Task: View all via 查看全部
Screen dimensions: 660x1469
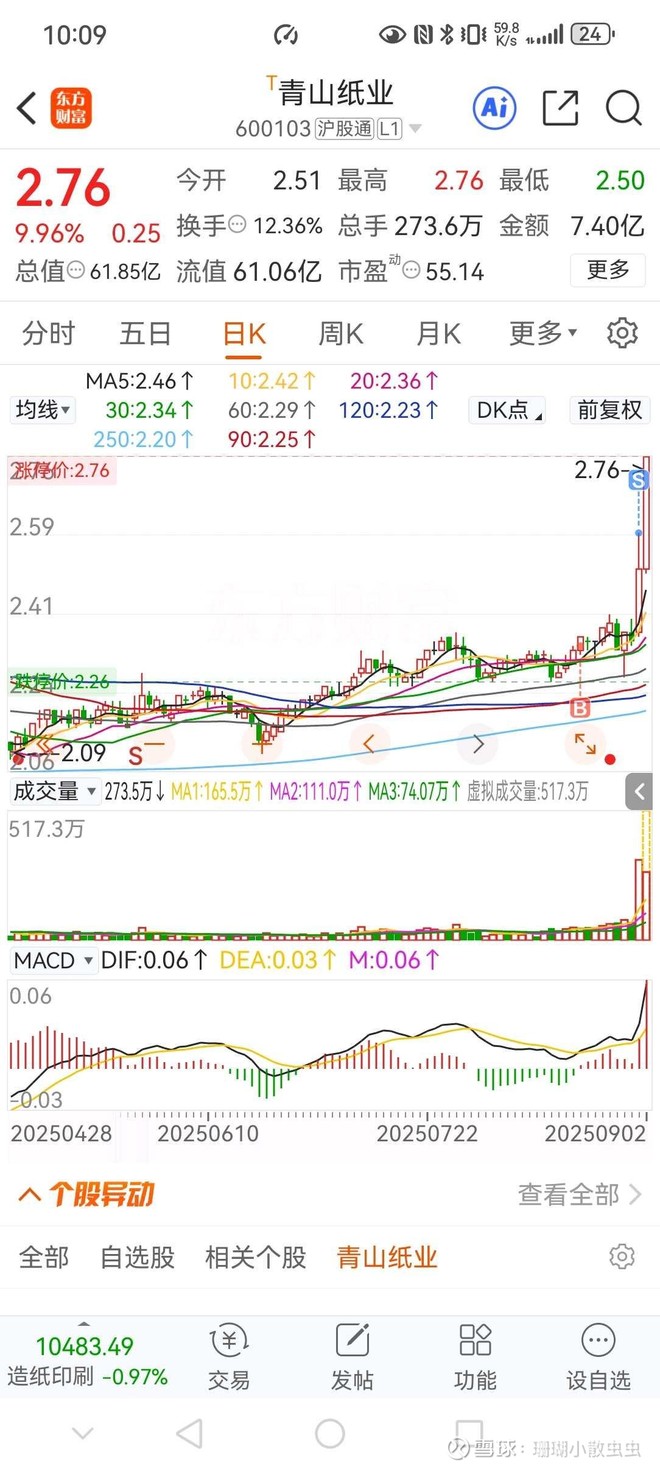Action: point(579,1194)
